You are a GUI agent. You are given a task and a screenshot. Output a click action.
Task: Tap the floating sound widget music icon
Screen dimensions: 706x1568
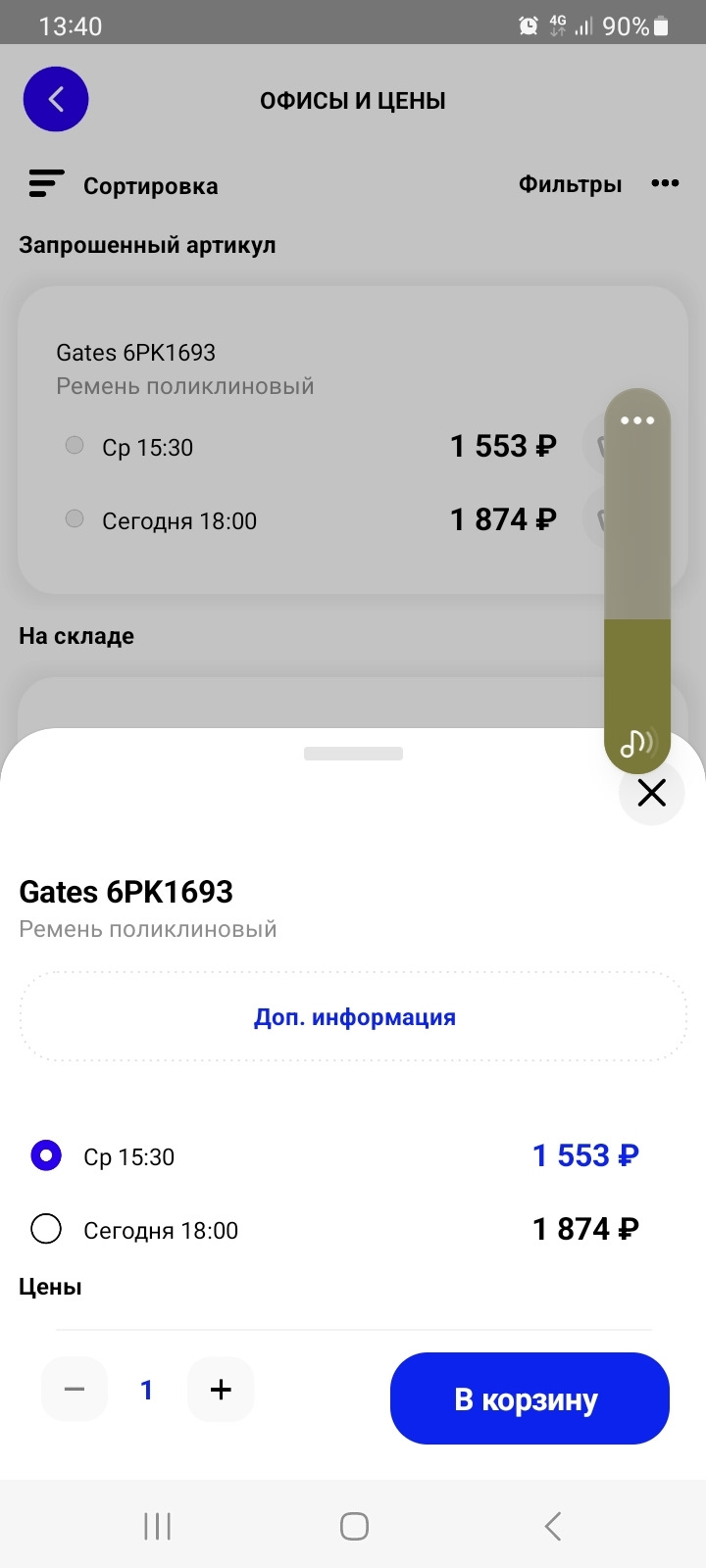pos(637,744)
